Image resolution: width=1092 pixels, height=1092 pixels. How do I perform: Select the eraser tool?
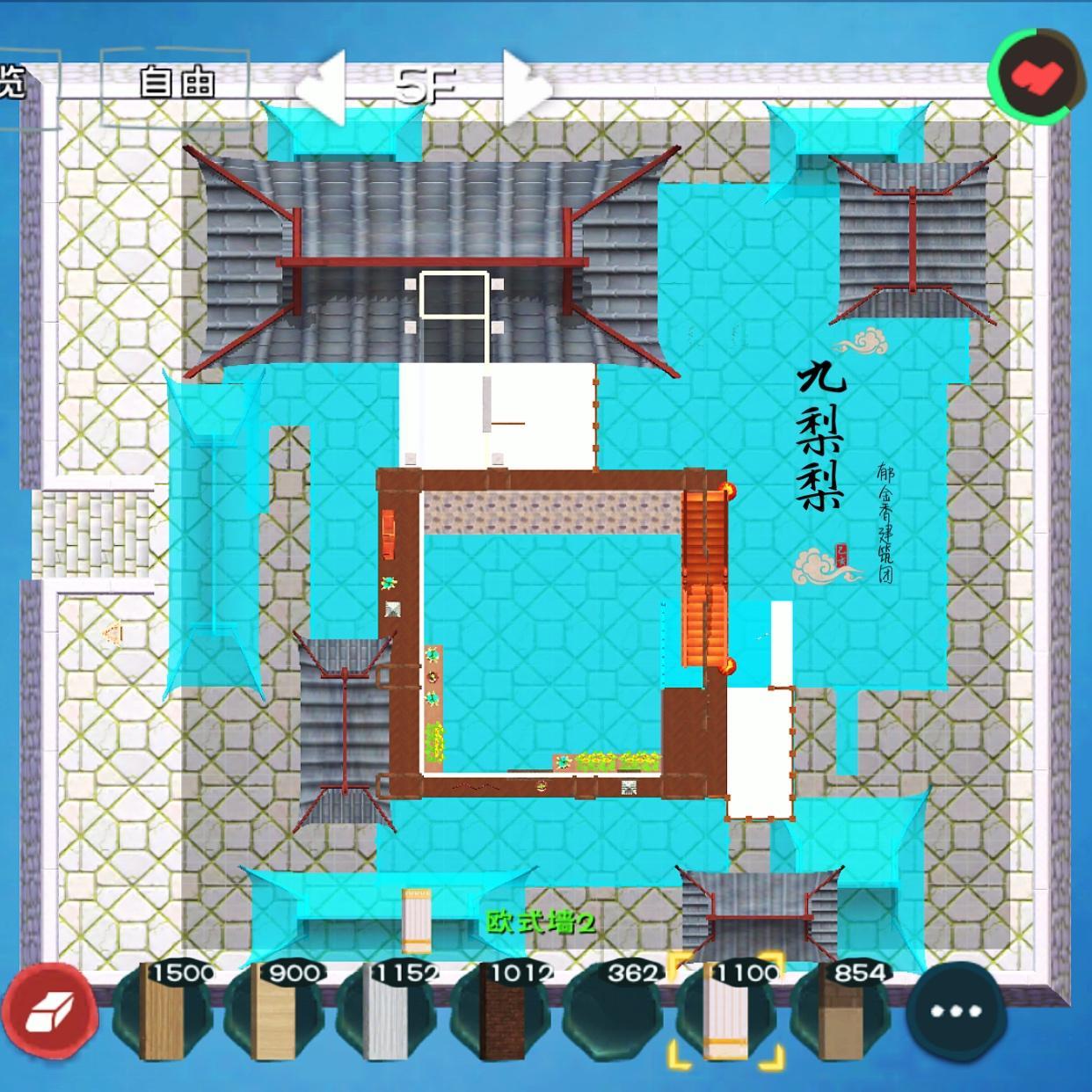[x=48, y=1011]
